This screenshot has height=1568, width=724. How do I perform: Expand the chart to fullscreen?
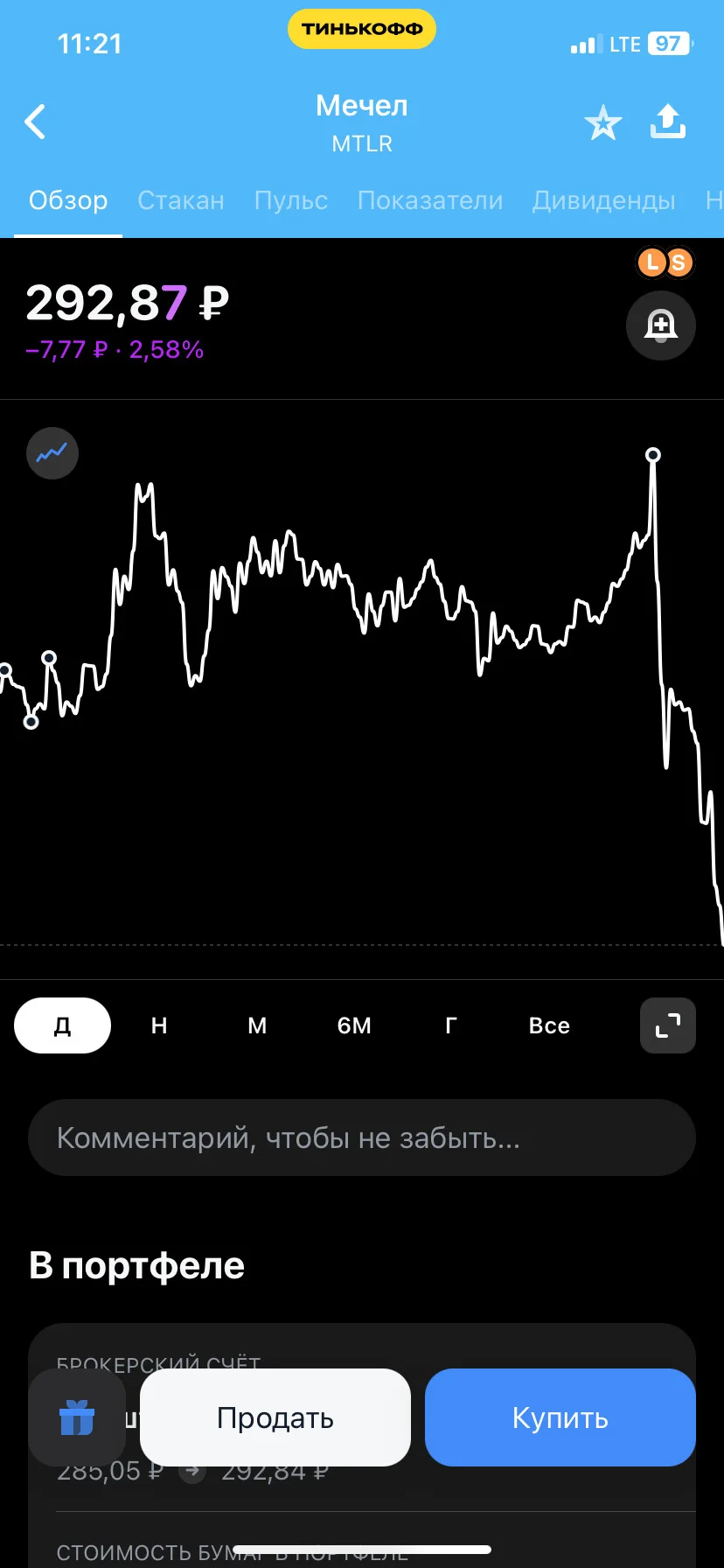coord(668,1025)
